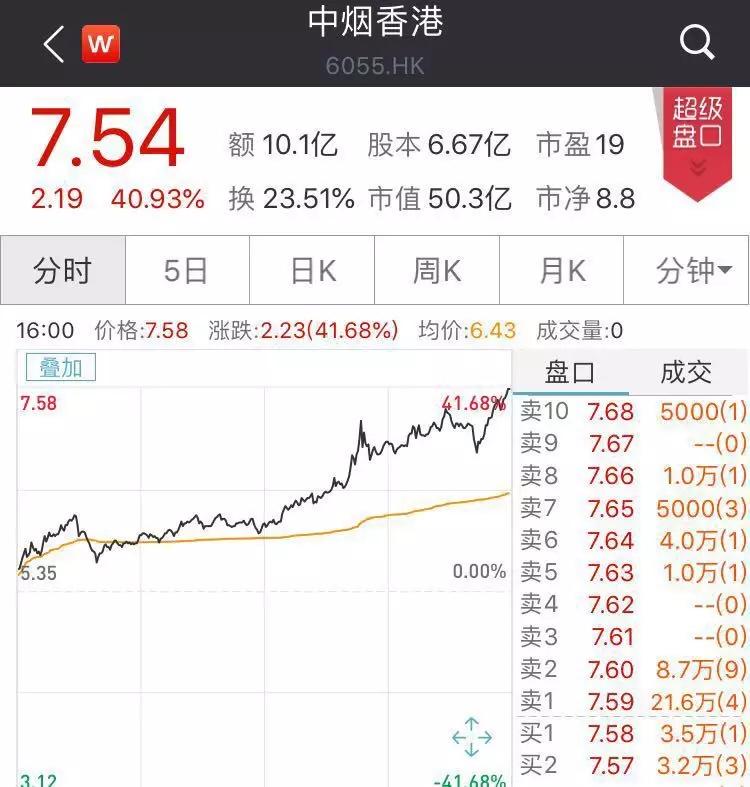Click the 6055.HK ticker code
The height and width of the screenshot is (787, 750).
click(374, 67)
